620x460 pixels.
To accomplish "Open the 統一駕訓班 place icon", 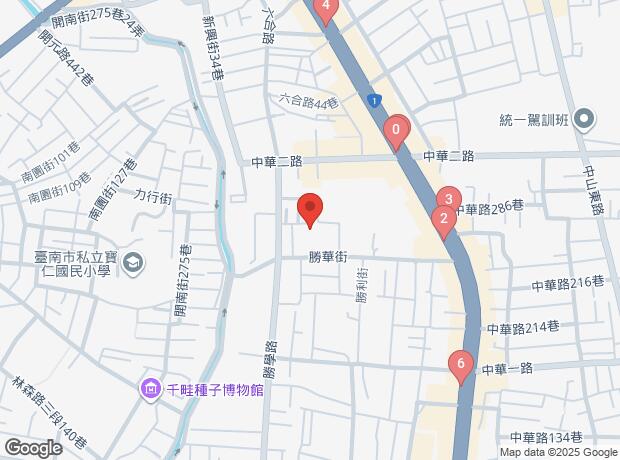I will pos(586,121).
